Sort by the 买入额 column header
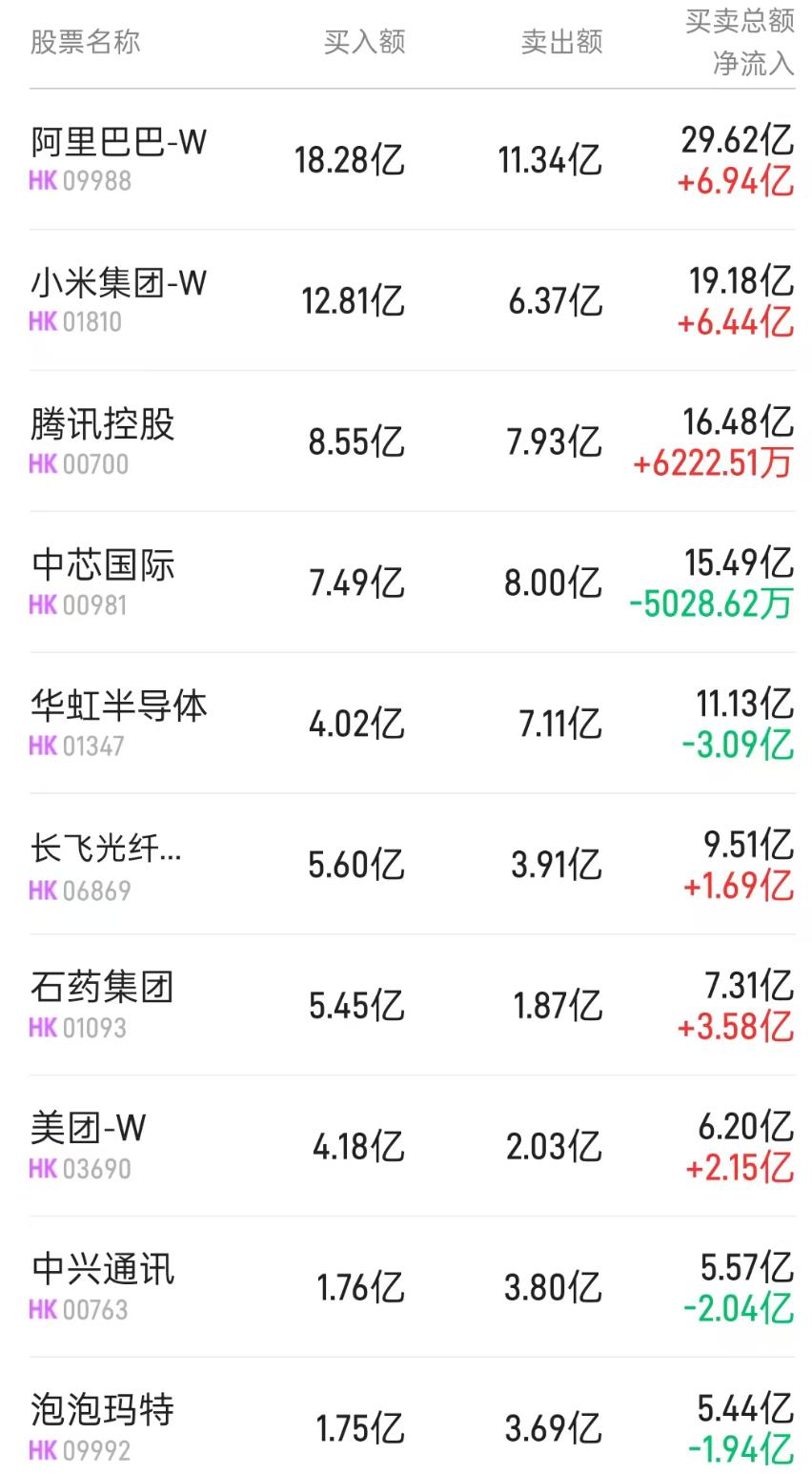 tap(365, 42)
